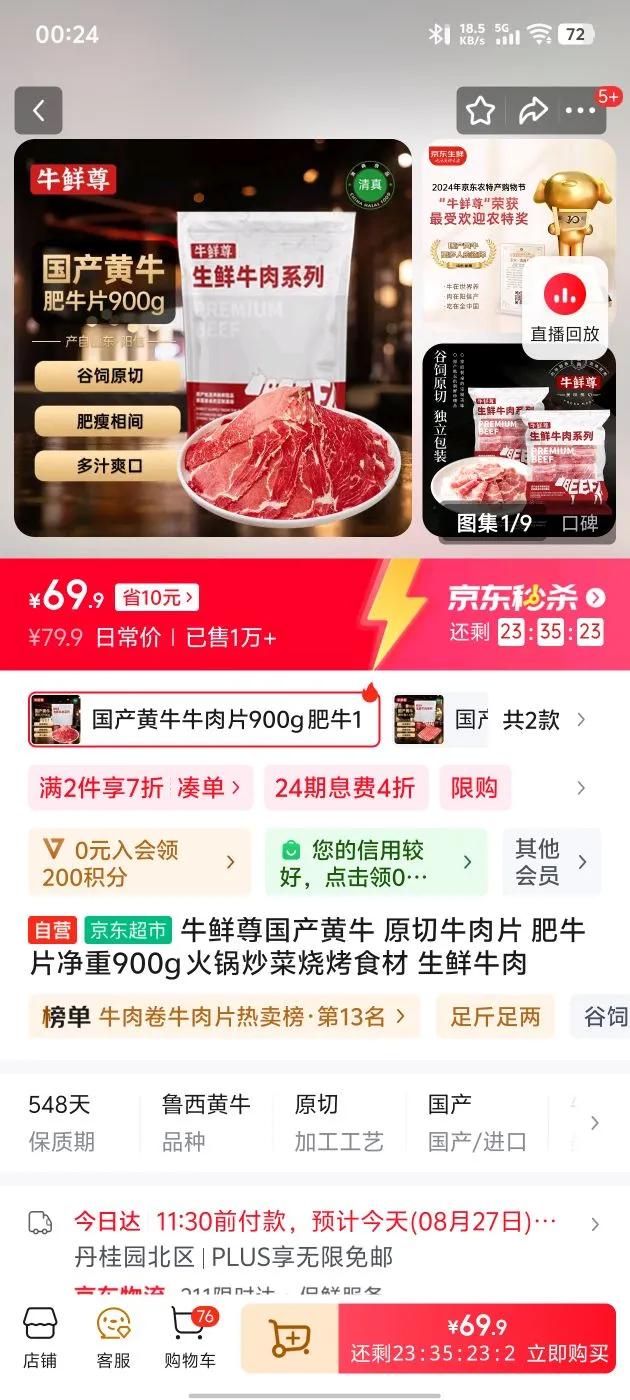Viewport: 630px width, 1400px height.
Task: View the 24期息费4折 installment offer
Action: point(345,788)
